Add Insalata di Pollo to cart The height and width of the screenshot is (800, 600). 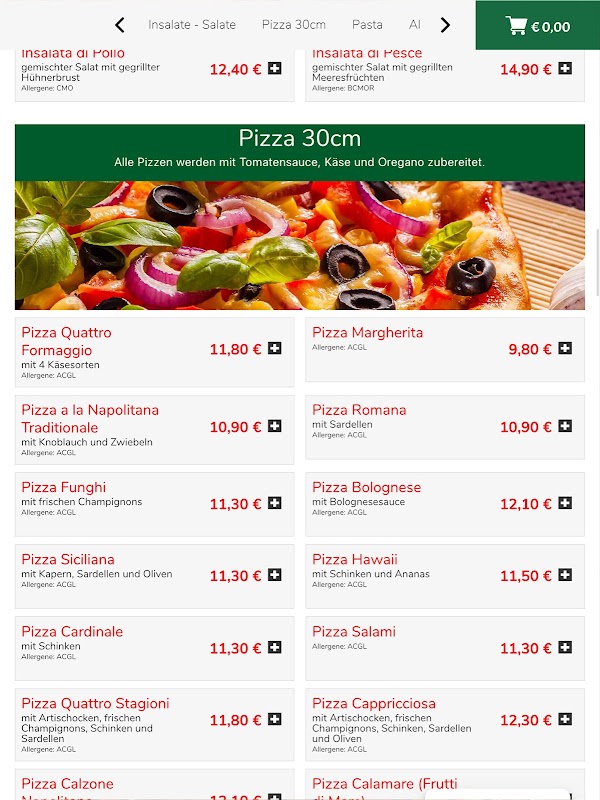click(x=275, y=69)
